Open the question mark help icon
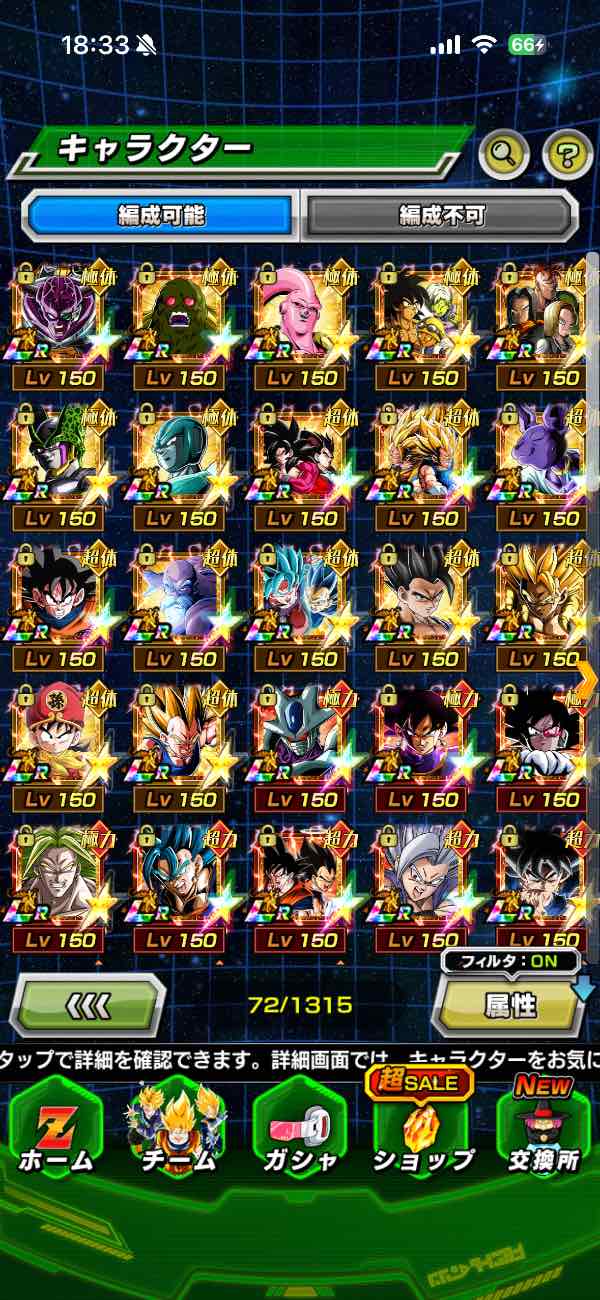600x1300 pixels. [567, 154]
